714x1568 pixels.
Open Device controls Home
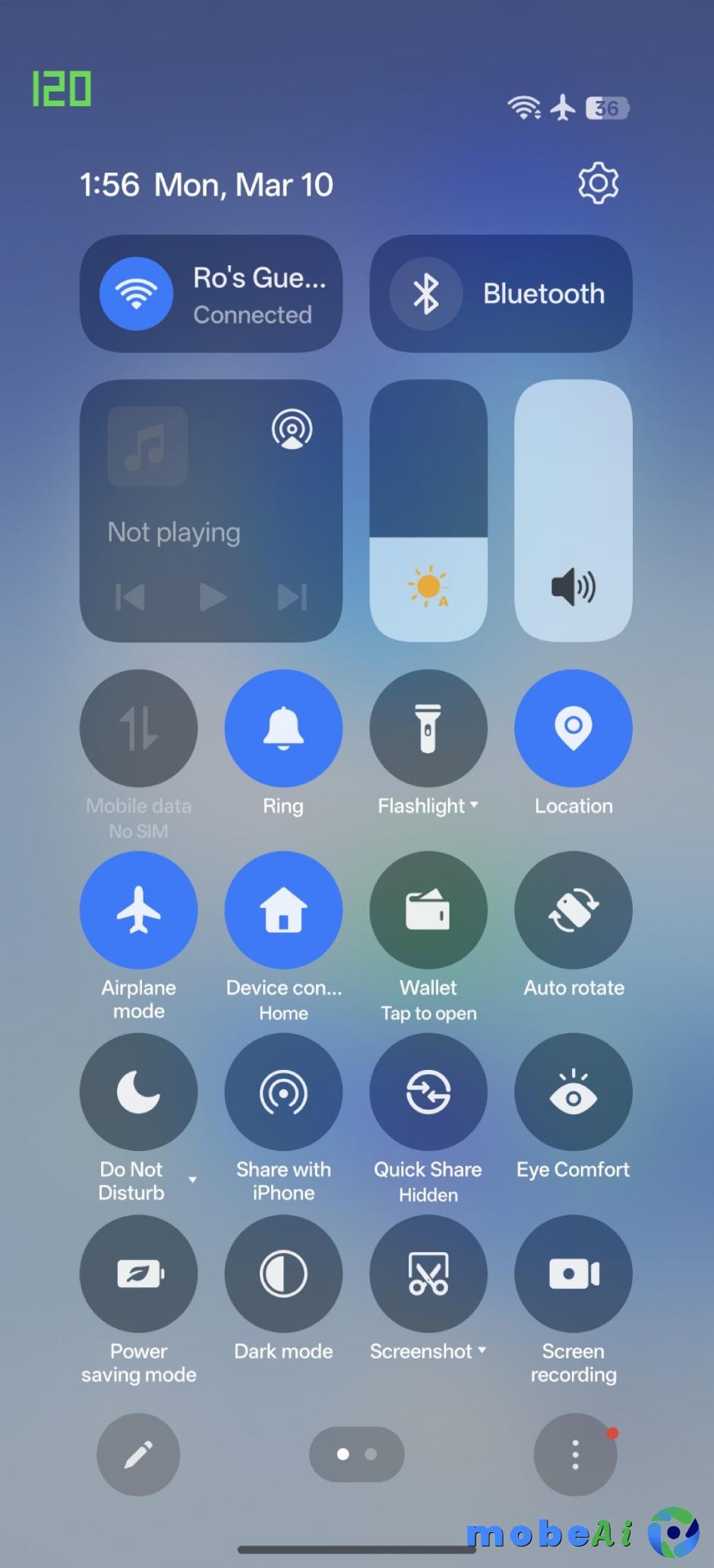(x=283, y=910)
